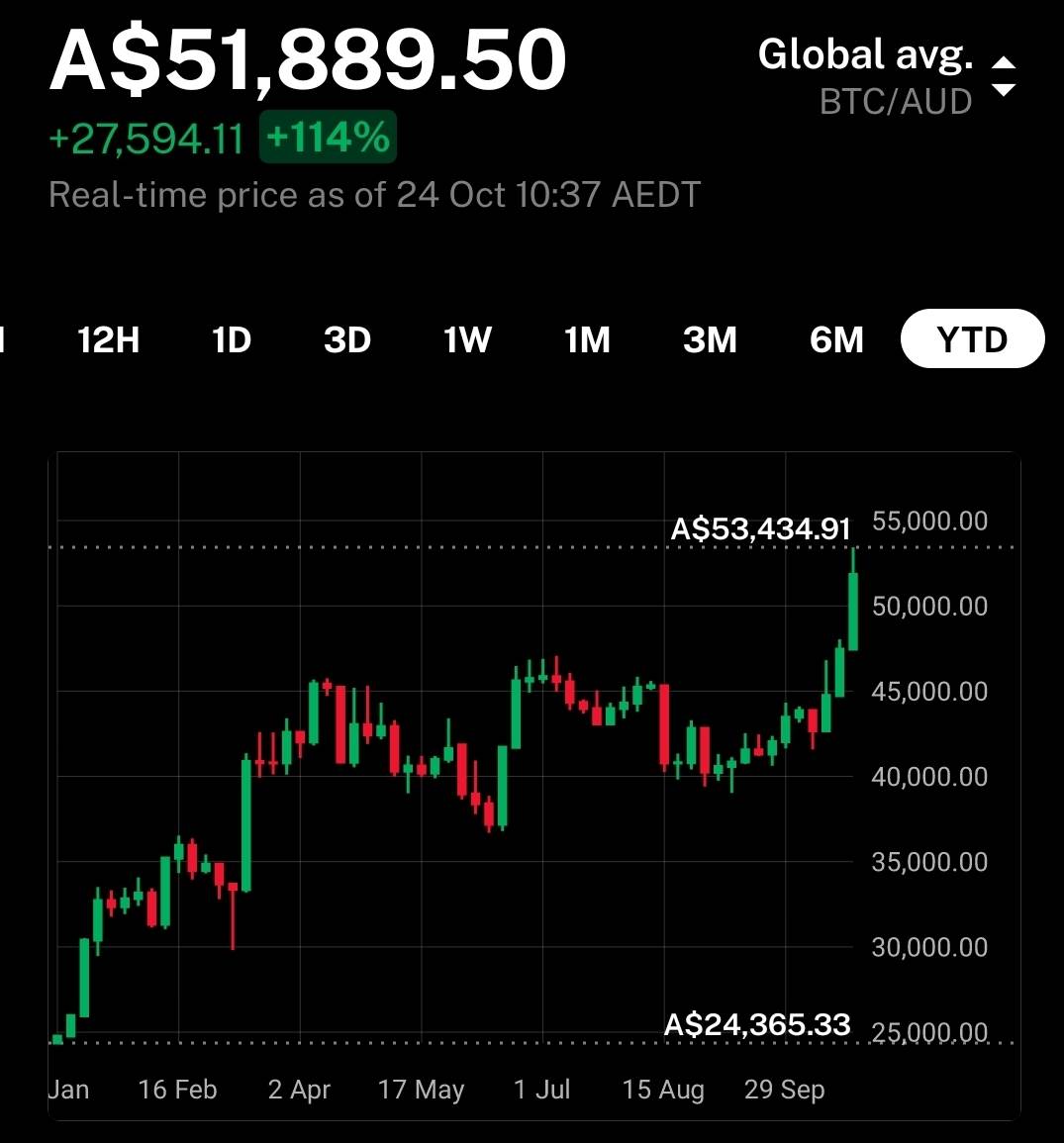Switch chart to 12H timeframe
This screenshot has width=1064, height=1143.
pyautogui.click(x=108, y=340)
